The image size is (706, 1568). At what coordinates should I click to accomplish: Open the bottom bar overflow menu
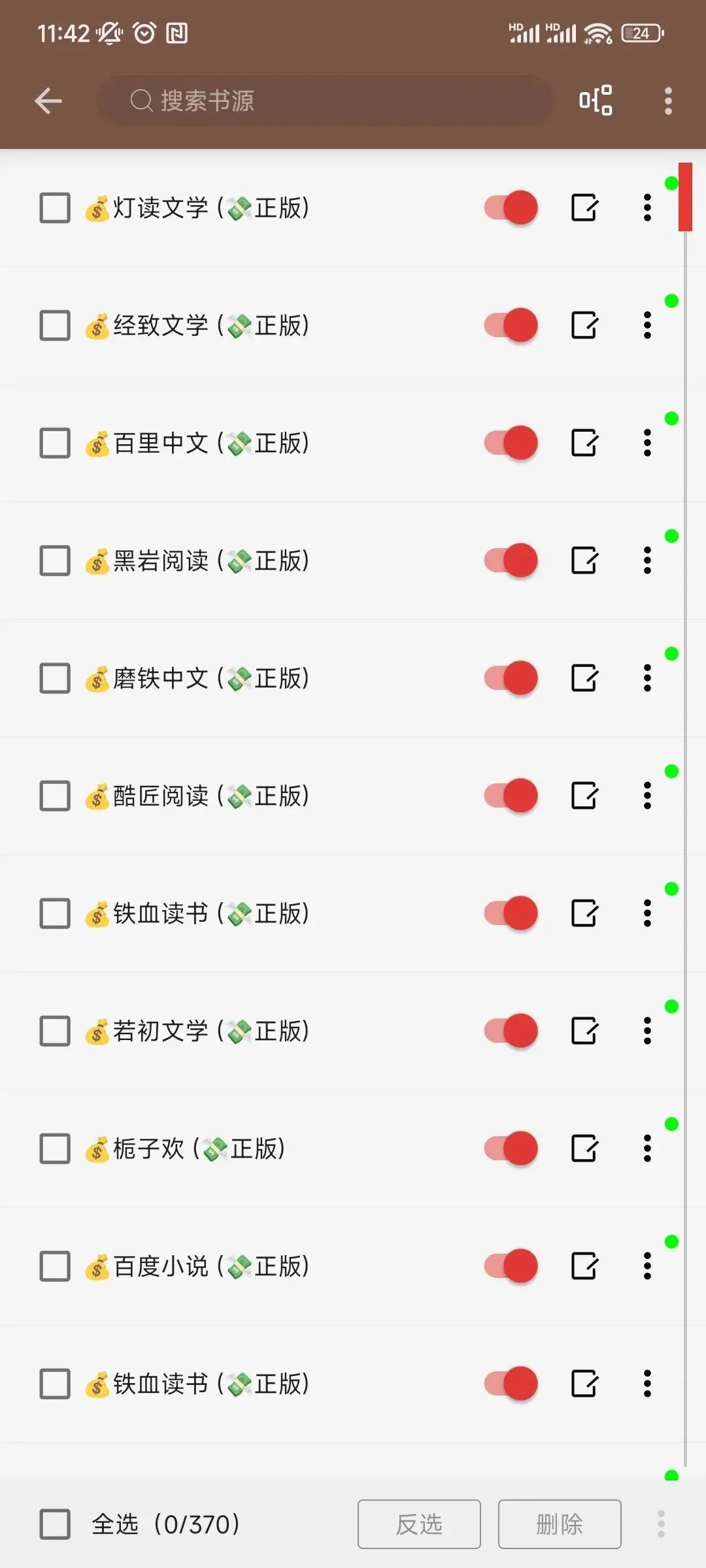point(661,1524)
